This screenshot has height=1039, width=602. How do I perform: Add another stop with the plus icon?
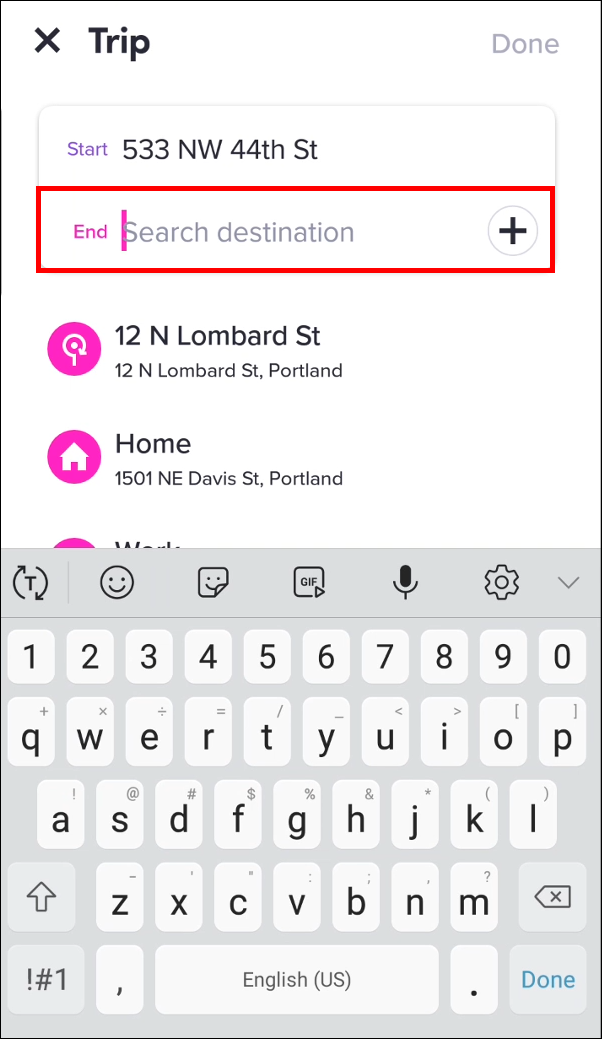pyautogui.click(x=512, y=232)
